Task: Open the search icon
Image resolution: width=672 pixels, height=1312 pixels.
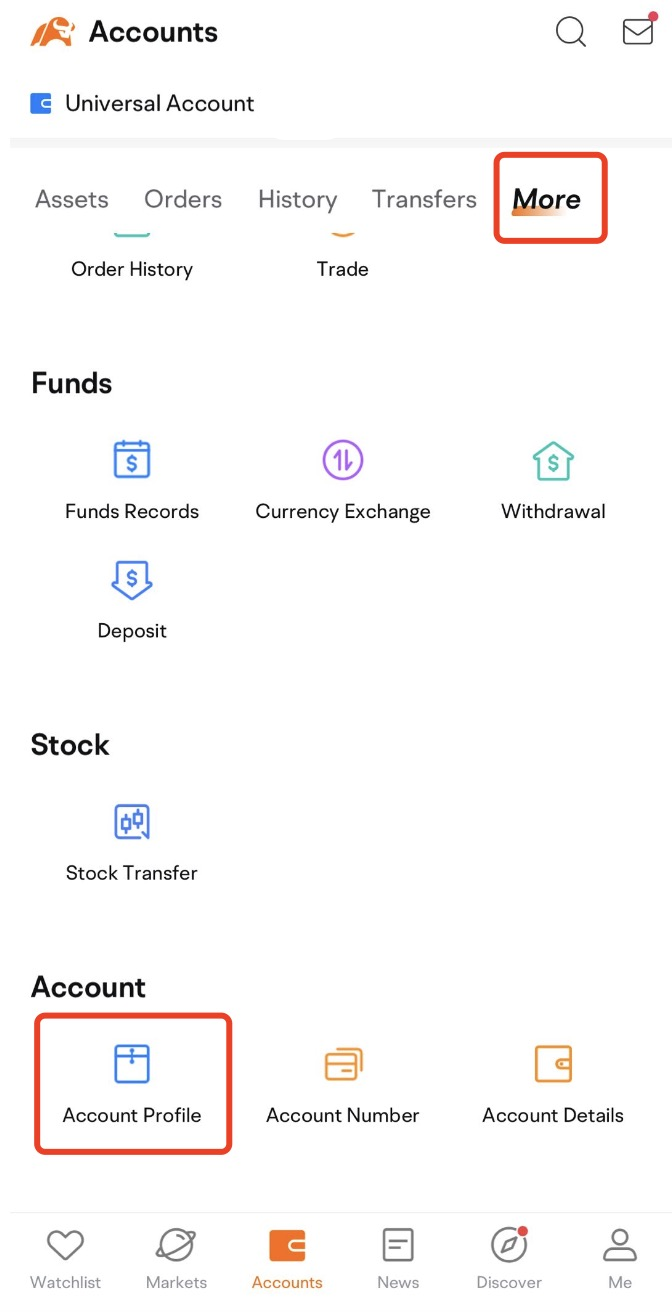Action: (571, 32)
